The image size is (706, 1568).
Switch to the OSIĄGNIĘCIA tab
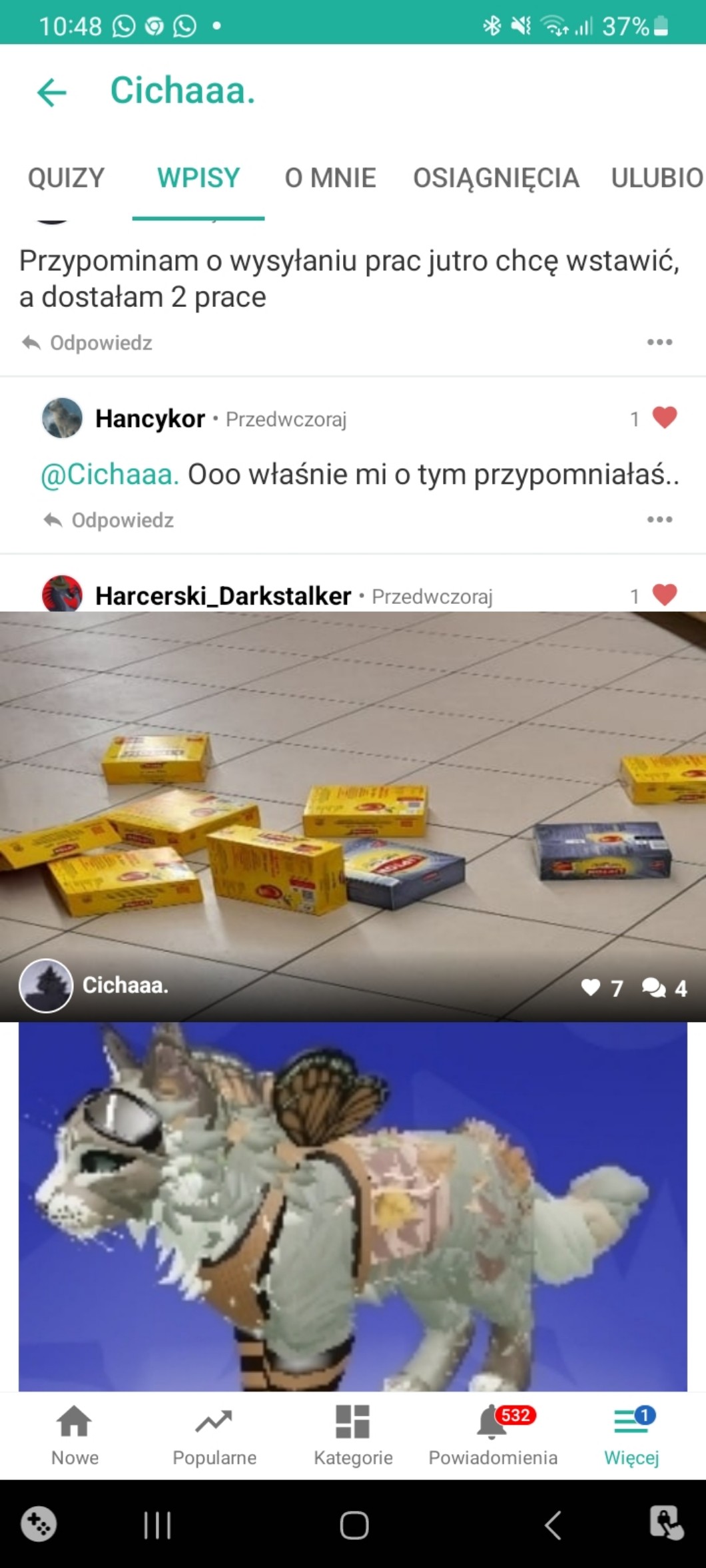[496, 178]
